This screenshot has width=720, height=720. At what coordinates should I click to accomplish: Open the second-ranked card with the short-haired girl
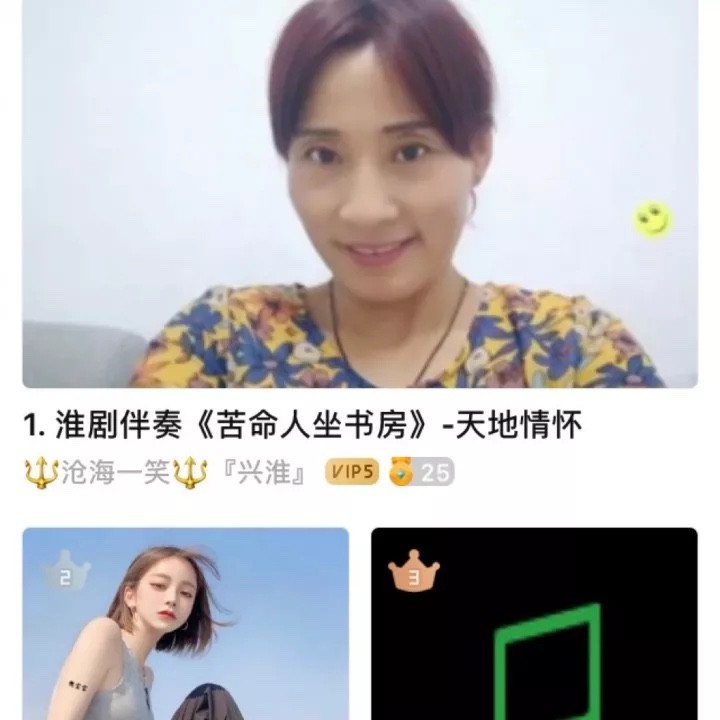[x=186, y=625]
